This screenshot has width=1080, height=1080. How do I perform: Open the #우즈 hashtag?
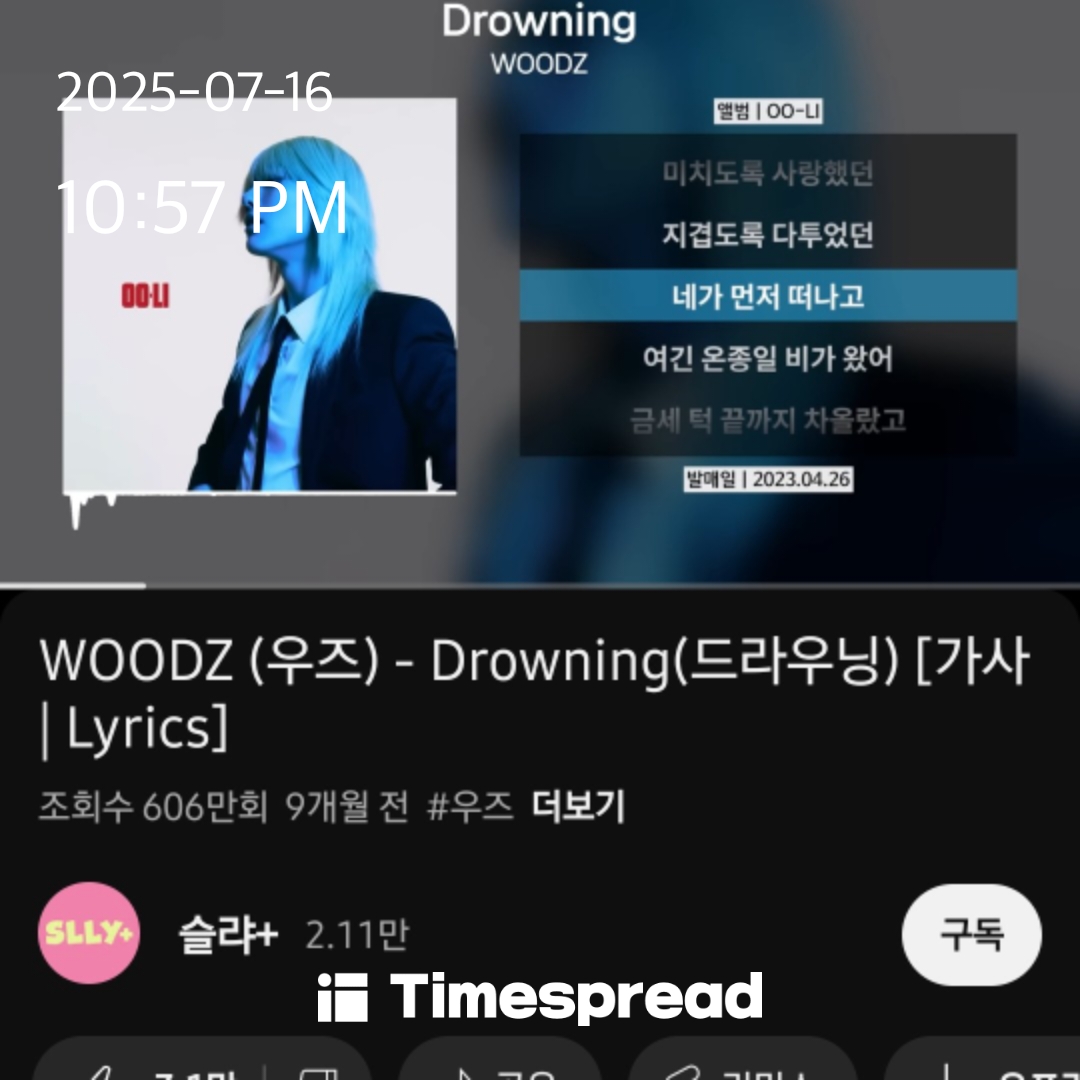(469, 806)
